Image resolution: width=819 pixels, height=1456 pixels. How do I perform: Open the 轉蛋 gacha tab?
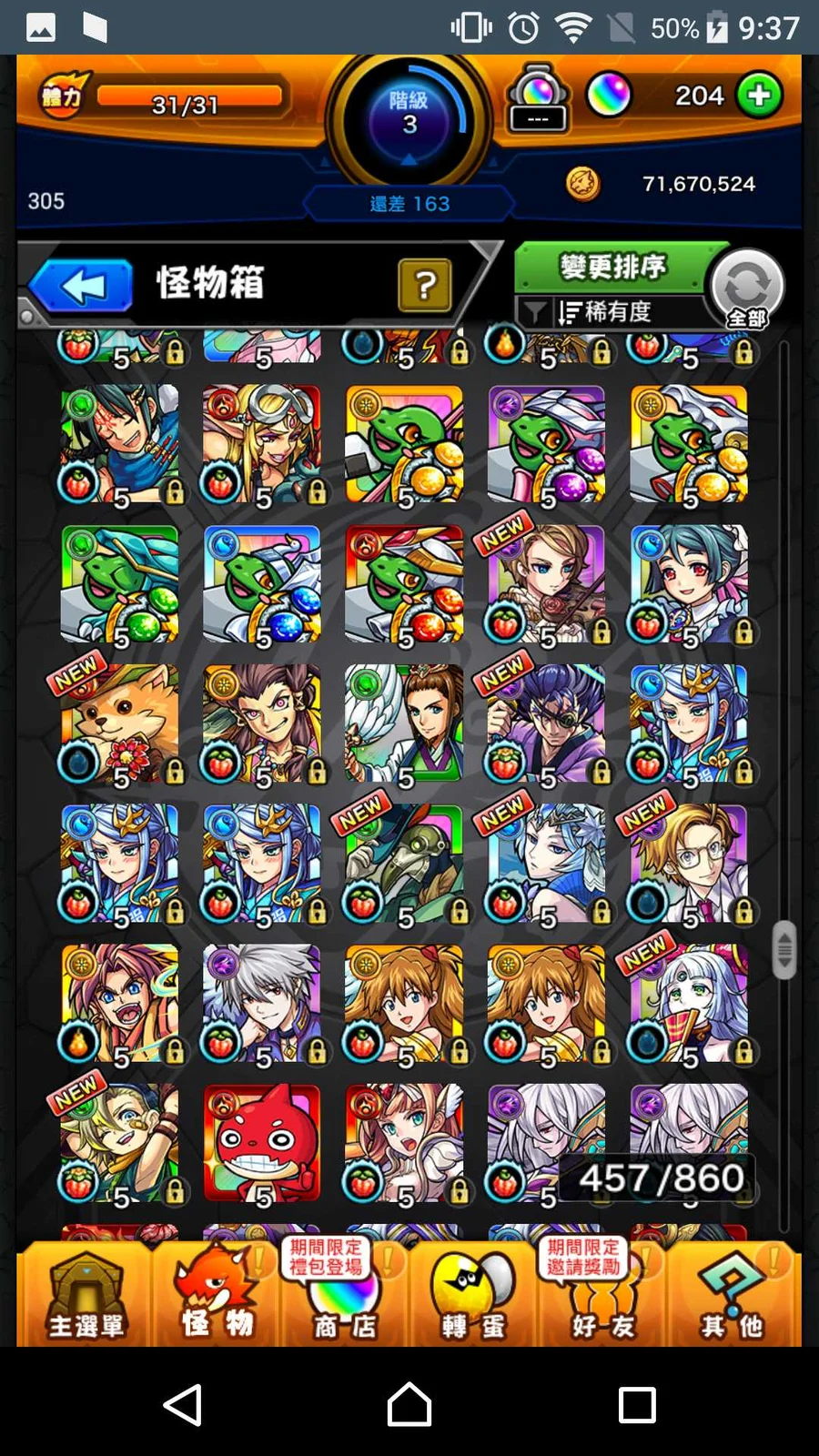click(473, 1297)
